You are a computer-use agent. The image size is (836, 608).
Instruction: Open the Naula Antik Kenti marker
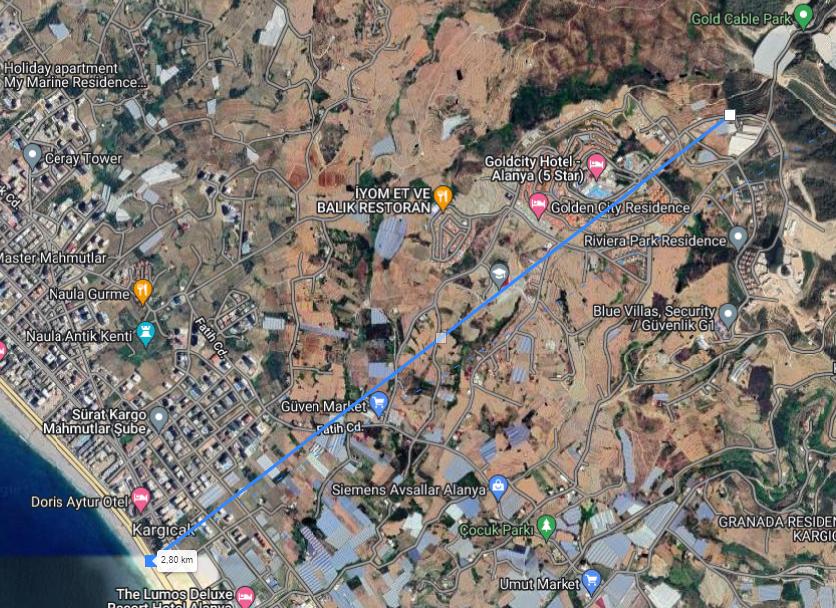pos(147,331)
